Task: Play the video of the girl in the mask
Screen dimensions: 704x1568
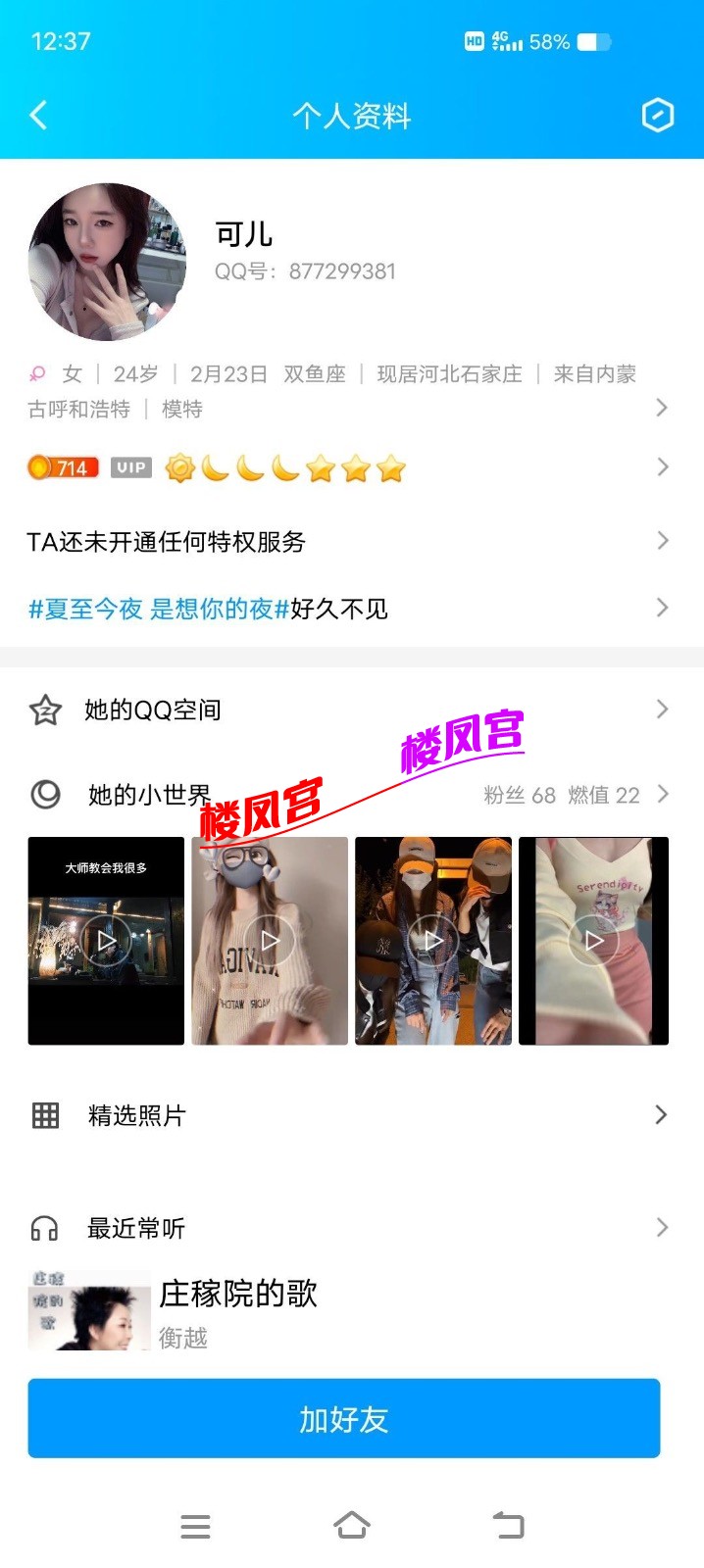Action: pyautogui.click(x=270, y=941)
